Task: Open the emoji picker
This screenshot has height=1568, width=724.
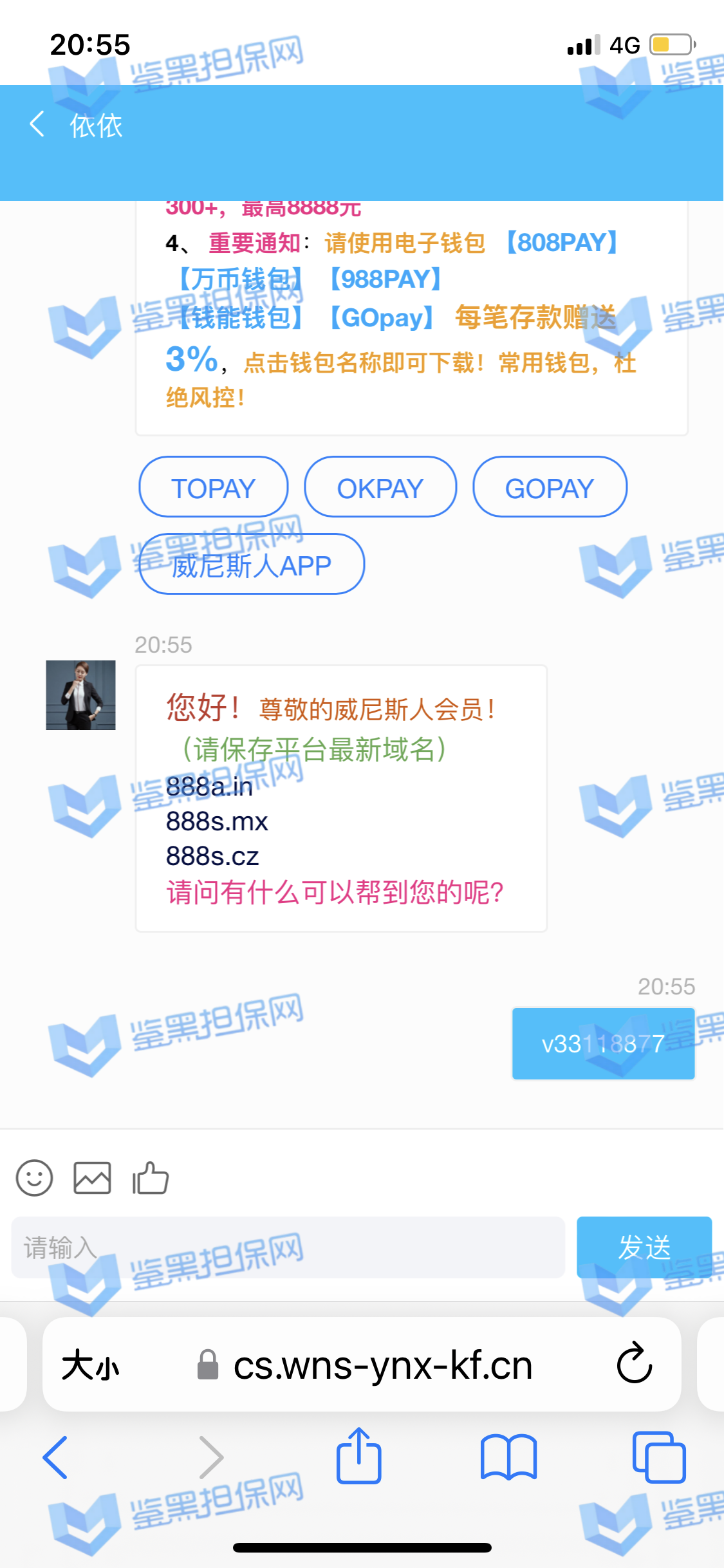Action: [34, 1179]
